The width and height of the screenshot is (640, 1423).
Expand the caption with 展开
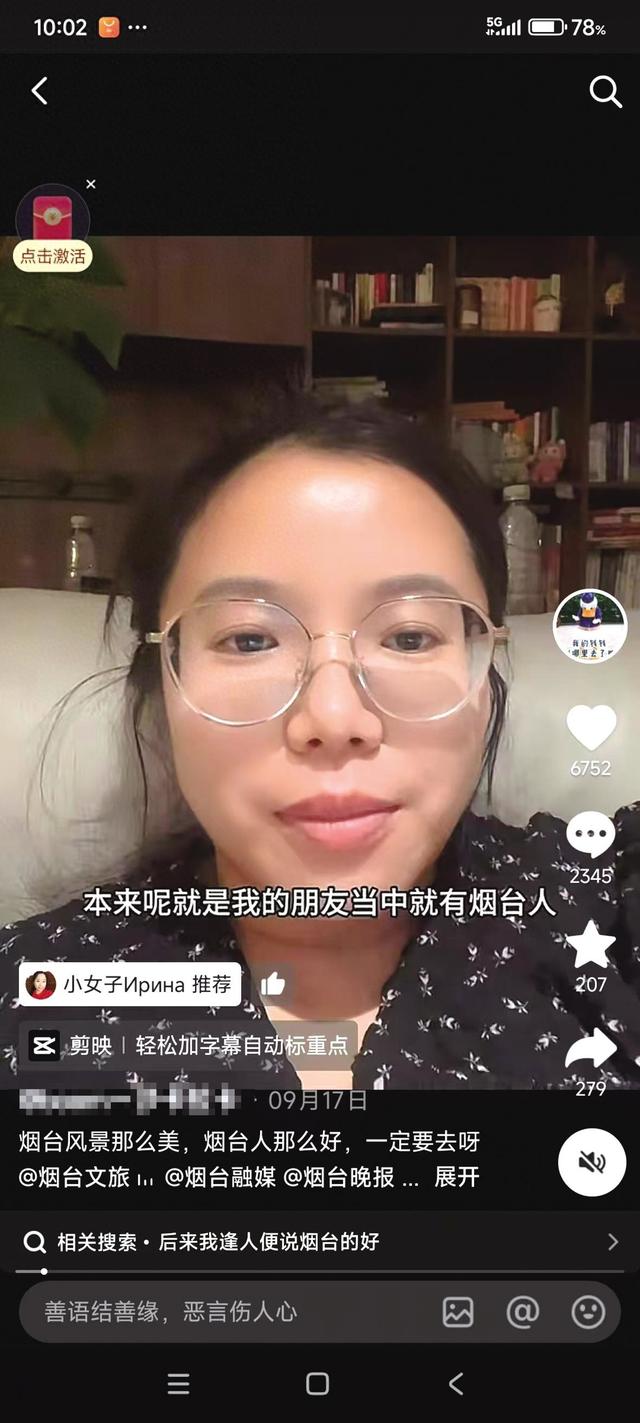456,1177
